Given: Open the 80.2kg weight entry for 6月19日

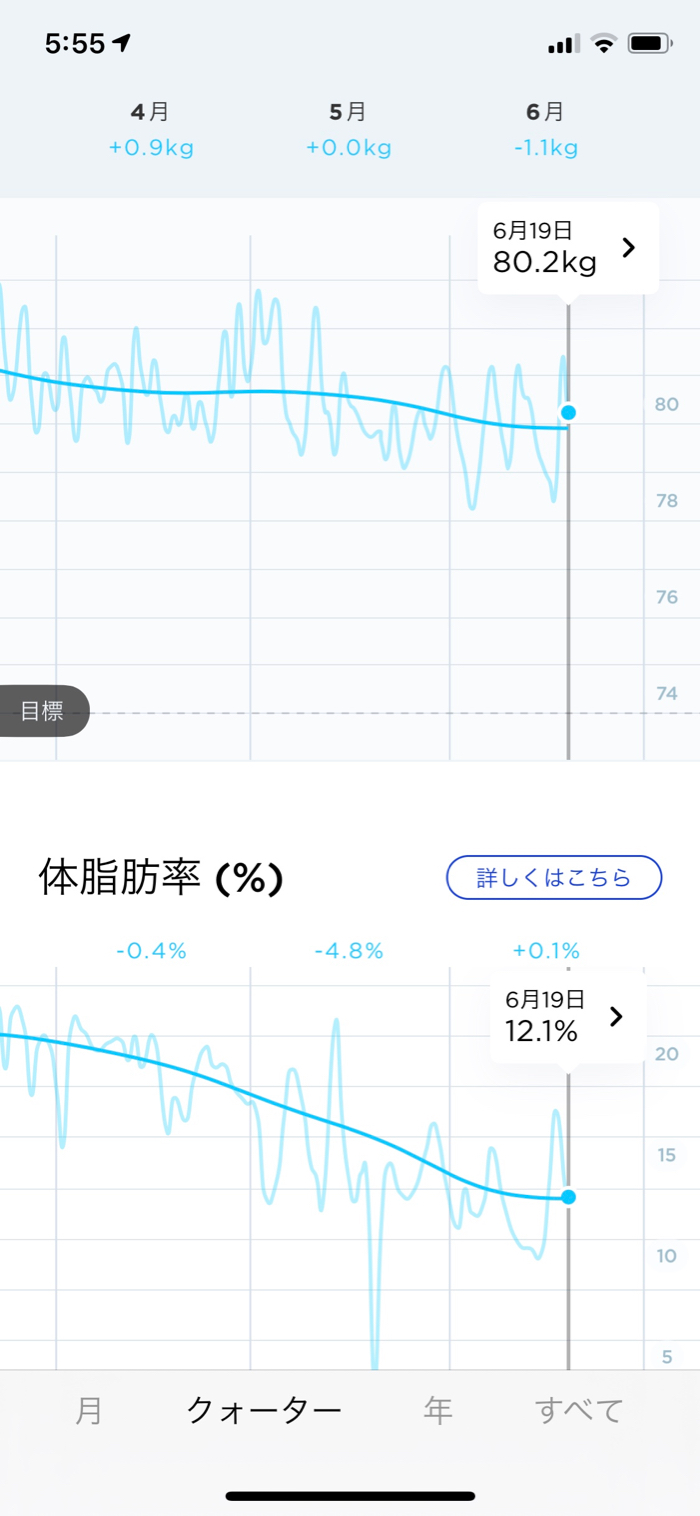Looking at the screenshot, I should pyautogui.click(x=567, y=248).
